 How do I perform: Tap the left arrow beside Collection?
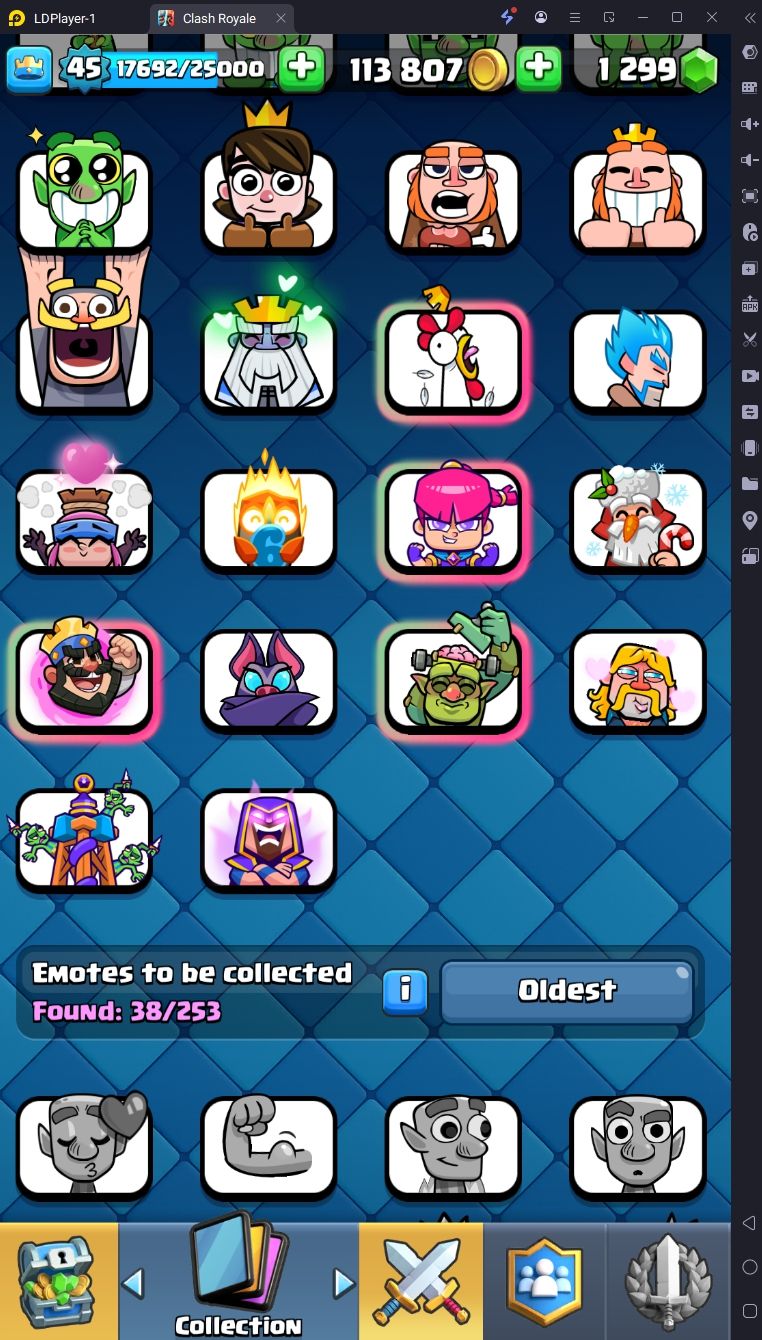pos(133,1282)
